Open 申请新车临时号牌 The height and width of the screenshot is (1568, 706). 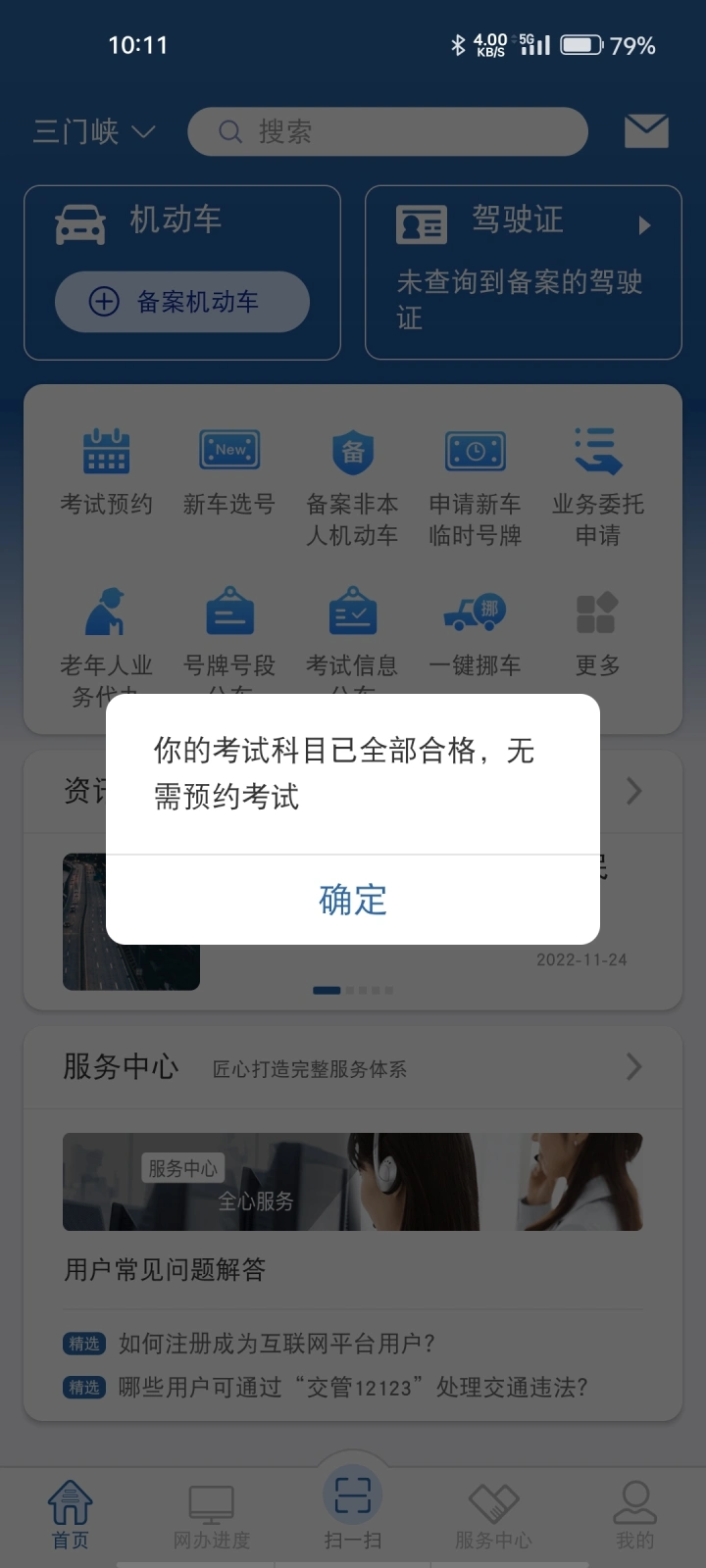(476, 487)
